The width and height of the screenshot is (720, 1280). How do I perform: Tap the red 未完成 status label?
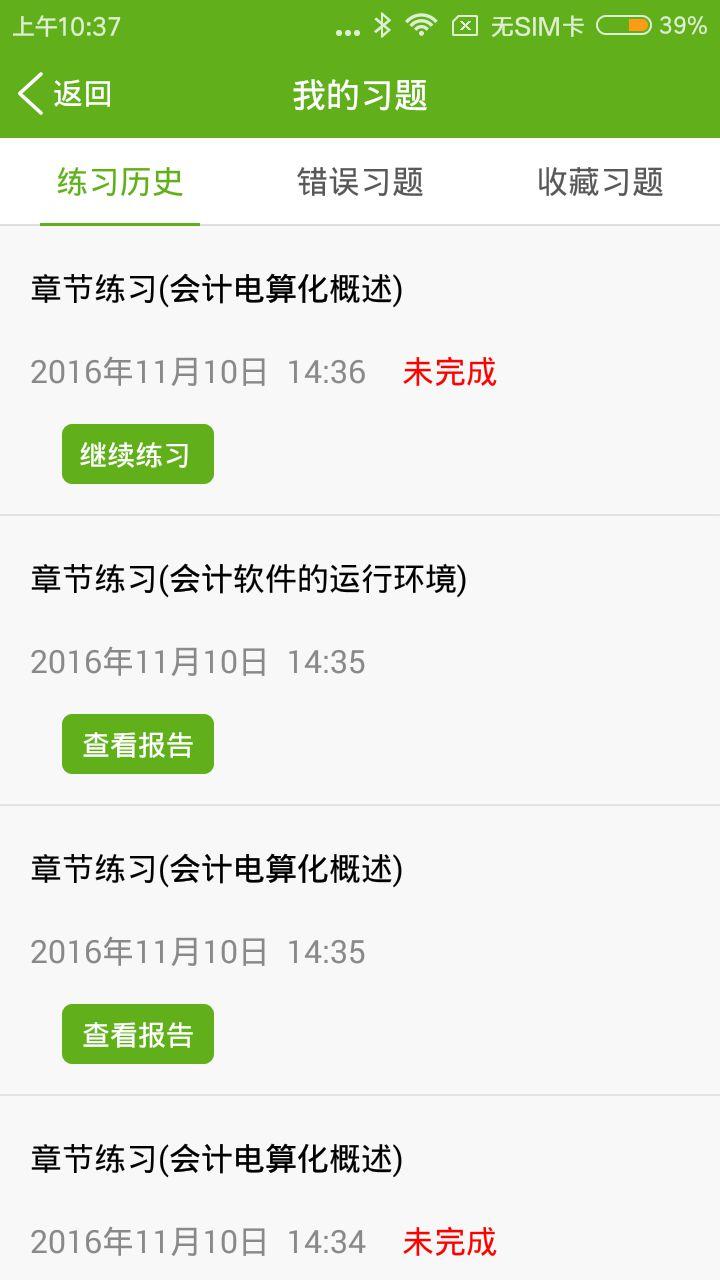pyautogui.click(x=450, y=371)
